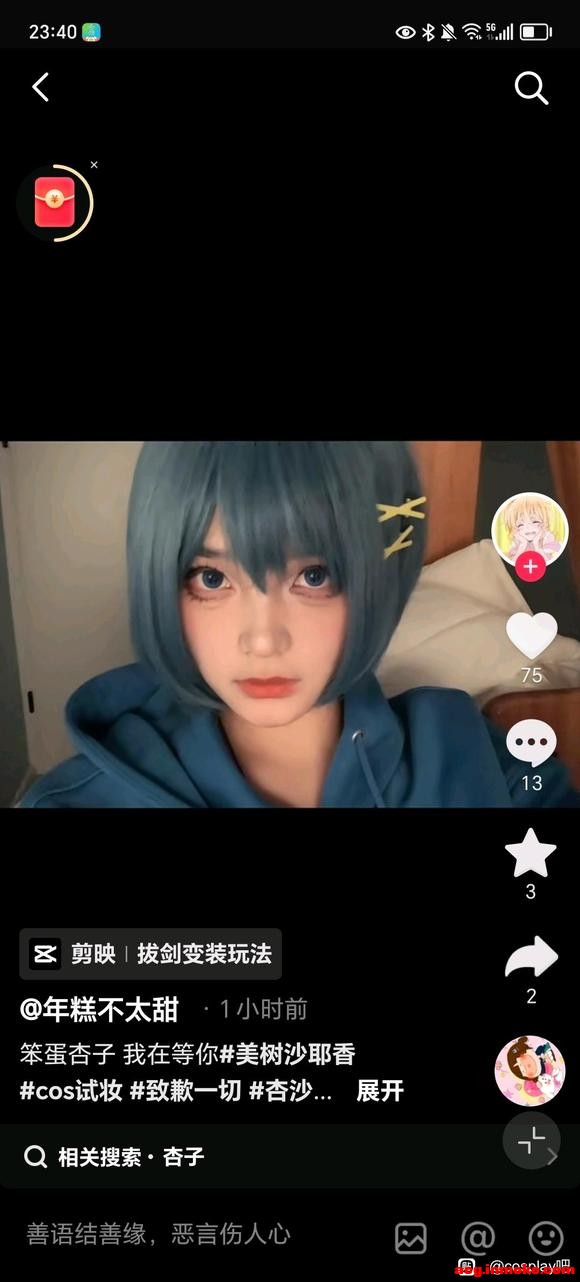Open the emoji picker

coord(545,1238)
